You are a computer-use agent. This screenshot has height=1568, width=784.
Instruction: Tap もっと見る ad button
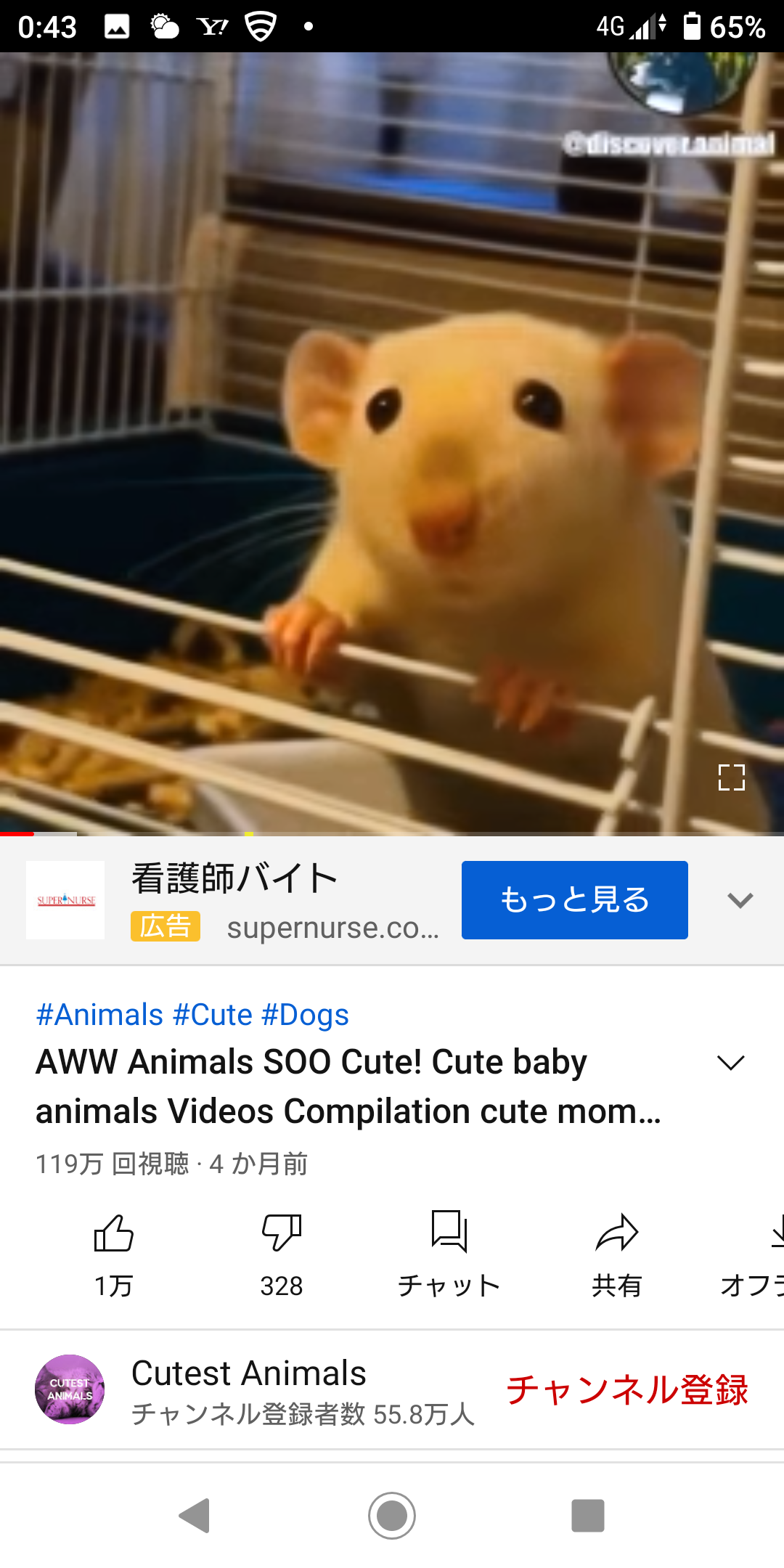(x=574, y=899)
